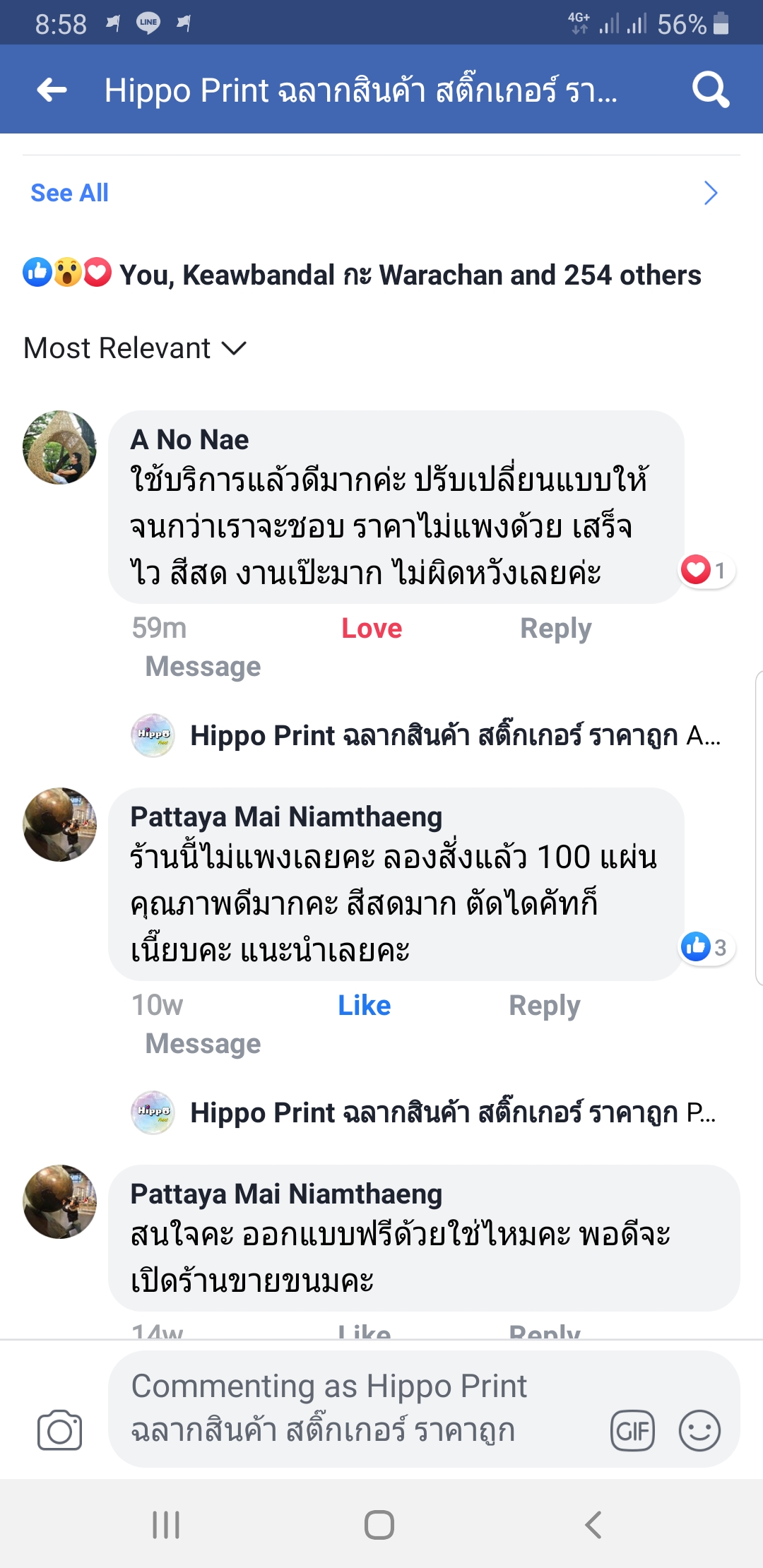Reply to A No Nae's comment
763x1568 pixels.
pos(555,628)
